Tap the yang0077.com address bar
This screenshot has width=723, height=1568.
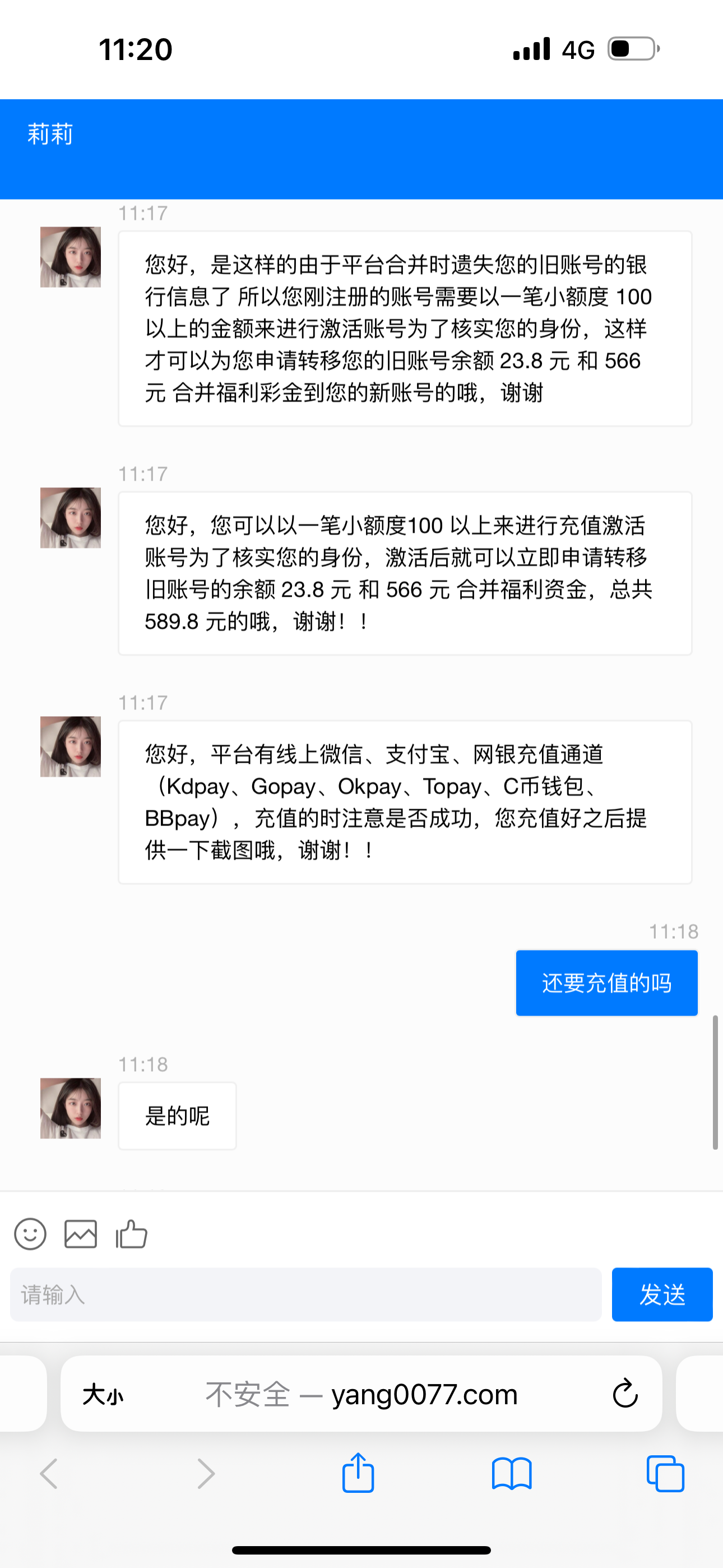pos(363,1394)
